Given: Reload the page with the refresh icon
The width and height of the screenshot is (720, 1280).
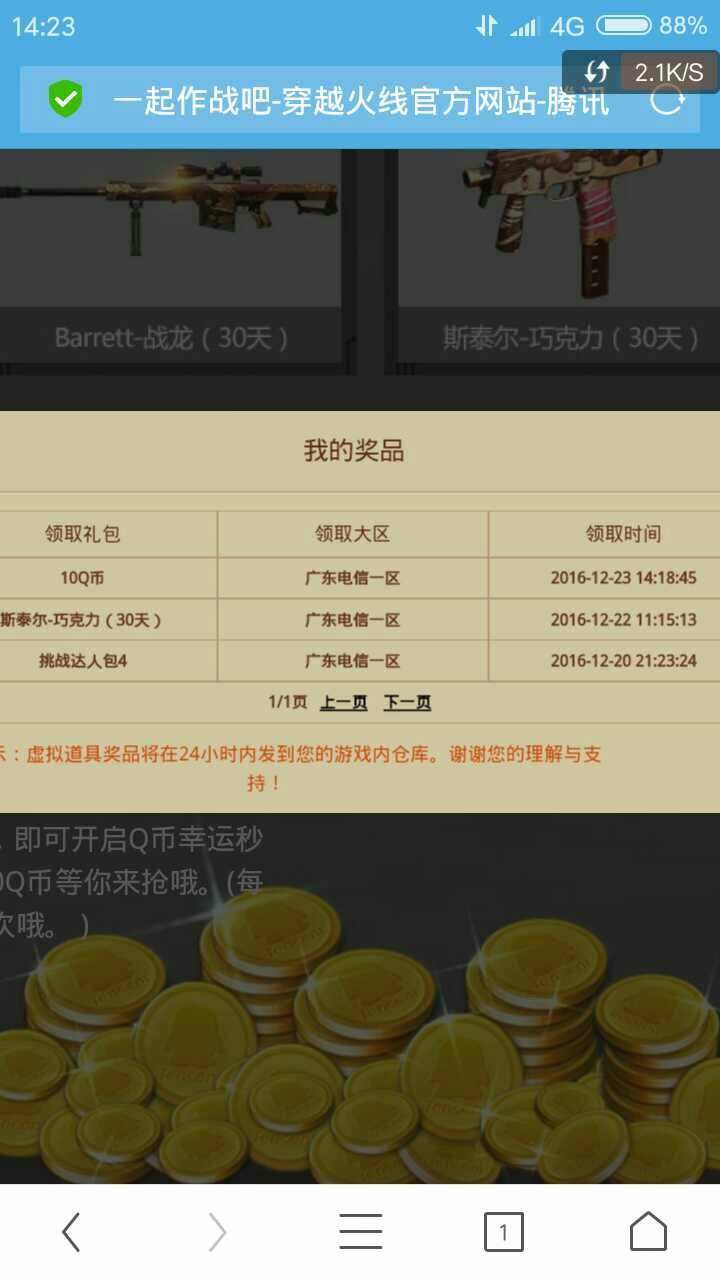Looking at the screenshot, I should tap(667, 100).
